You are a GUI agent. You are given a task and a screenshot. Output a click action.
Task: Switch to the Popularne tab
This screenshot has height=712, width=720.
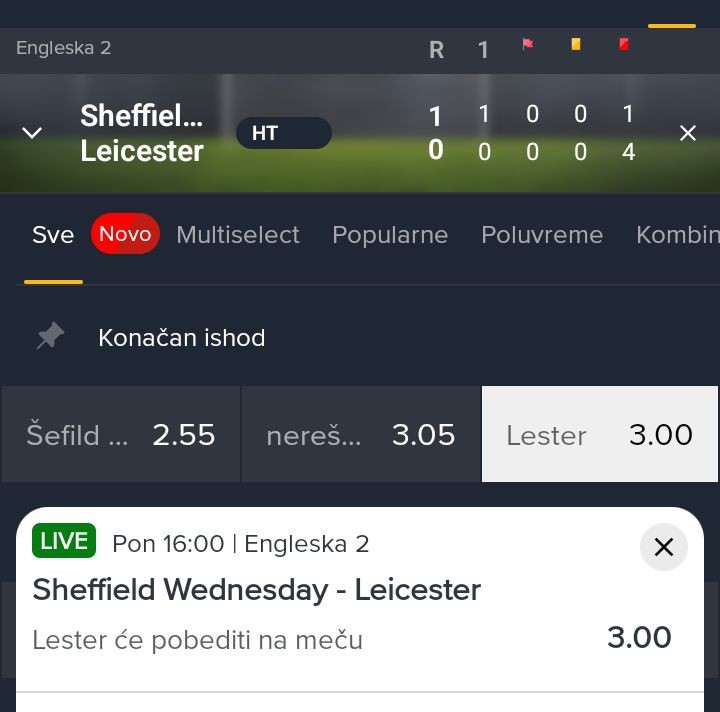390,235
